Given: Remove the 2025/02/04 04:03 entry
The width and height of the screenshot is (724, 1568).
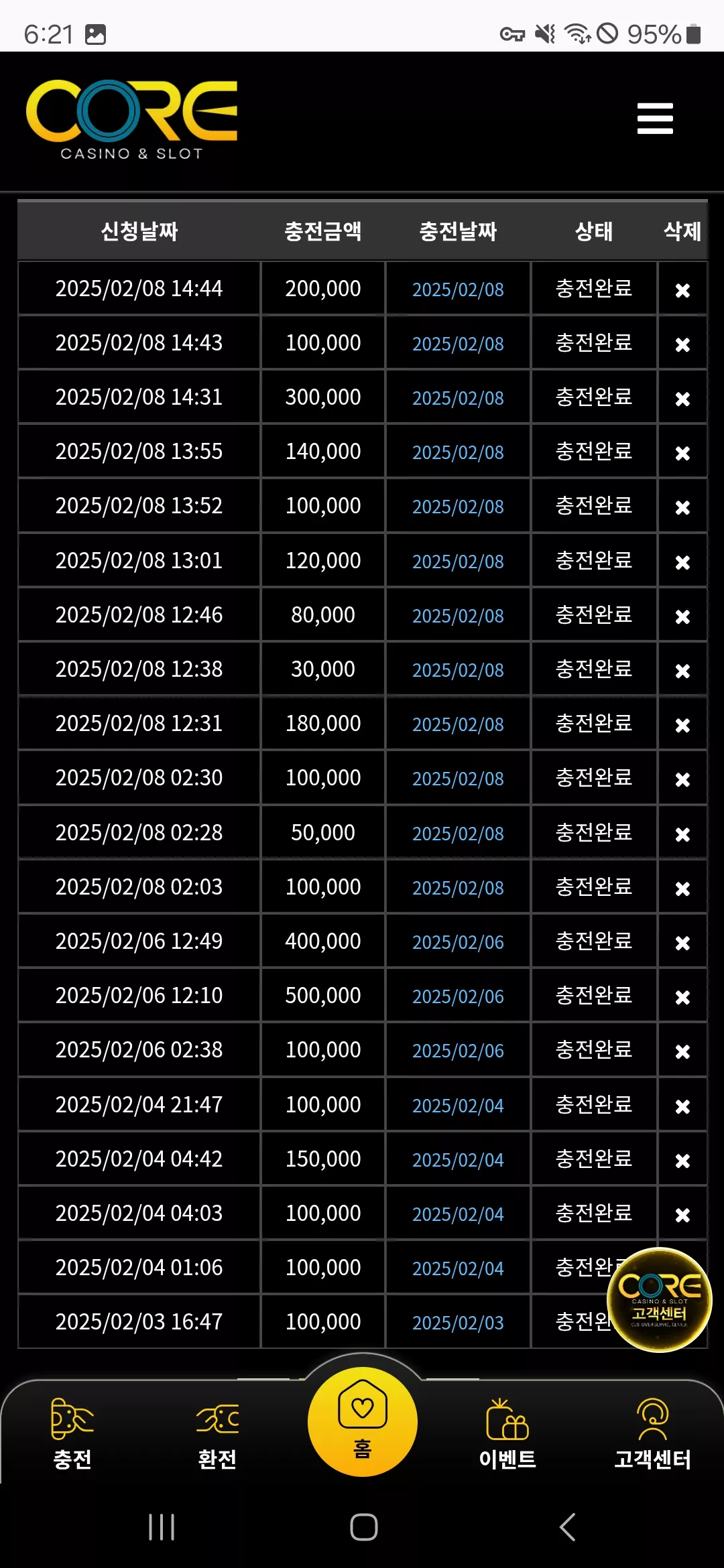Looking at the screenshot, I should tap(682, 1215).
